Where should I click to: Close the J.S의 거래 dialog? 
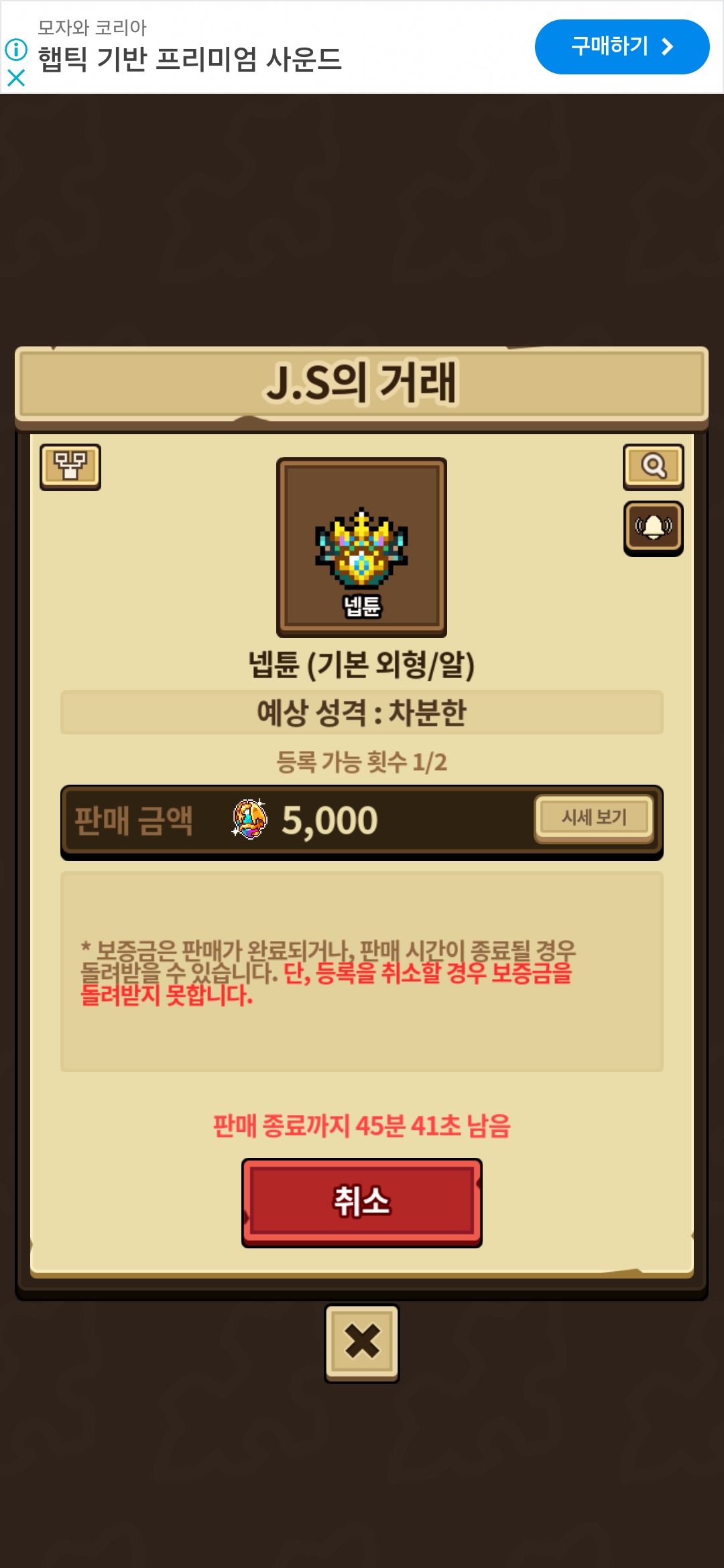point(361,1342)
